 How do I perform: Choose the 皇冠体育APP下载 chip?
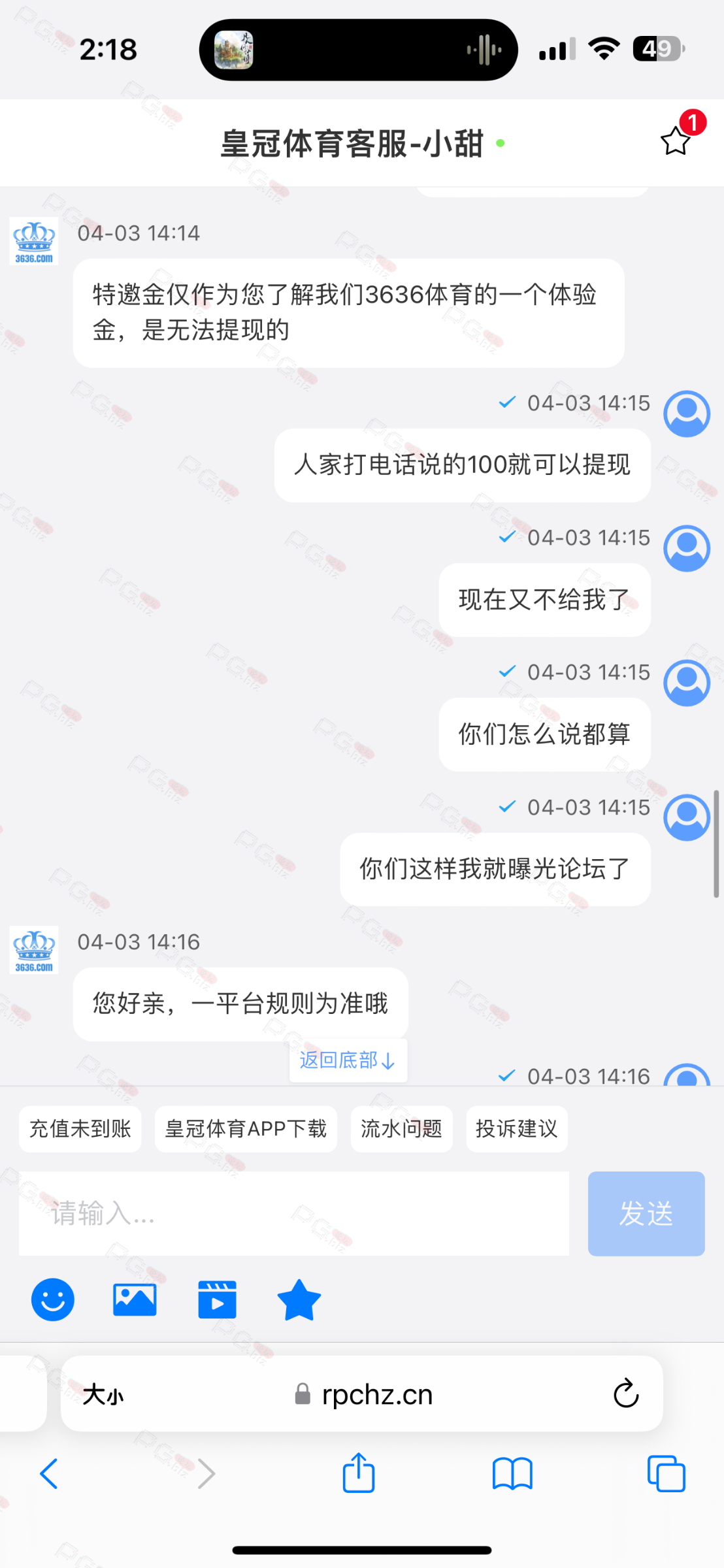click(x=246, y=1128)
